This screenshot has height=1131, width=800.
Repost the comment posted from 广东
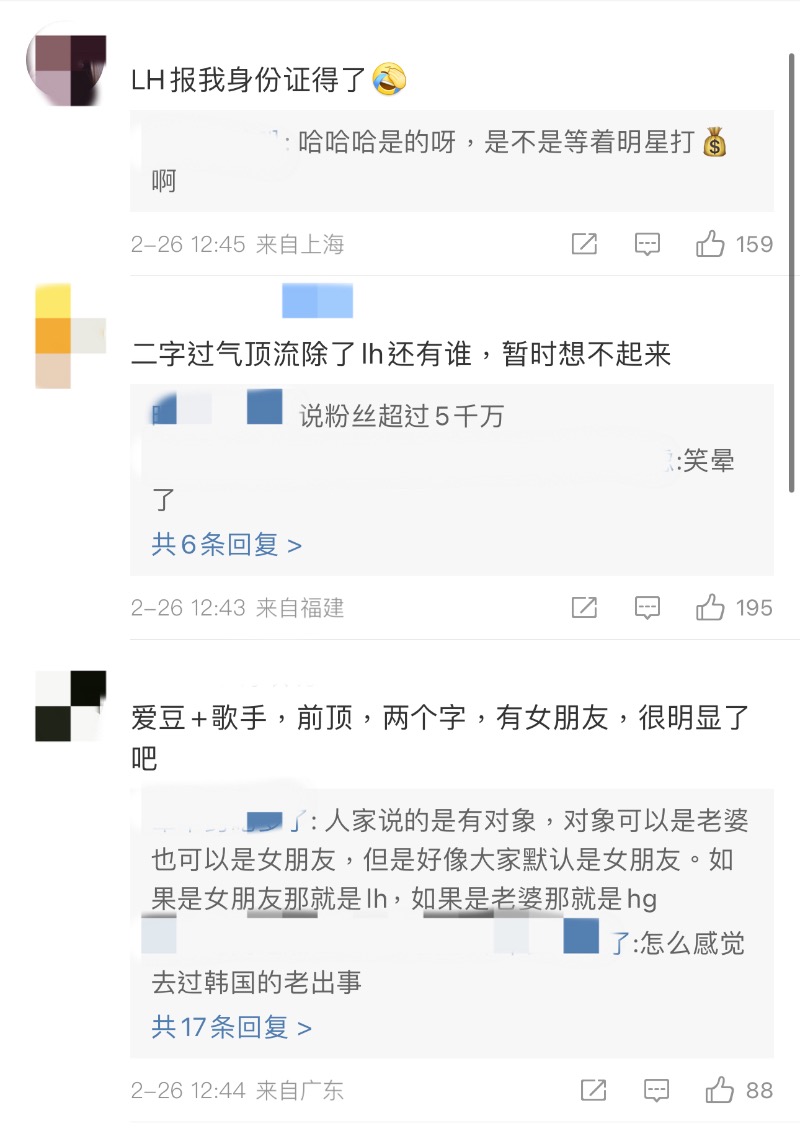[x=593, y=1090]
